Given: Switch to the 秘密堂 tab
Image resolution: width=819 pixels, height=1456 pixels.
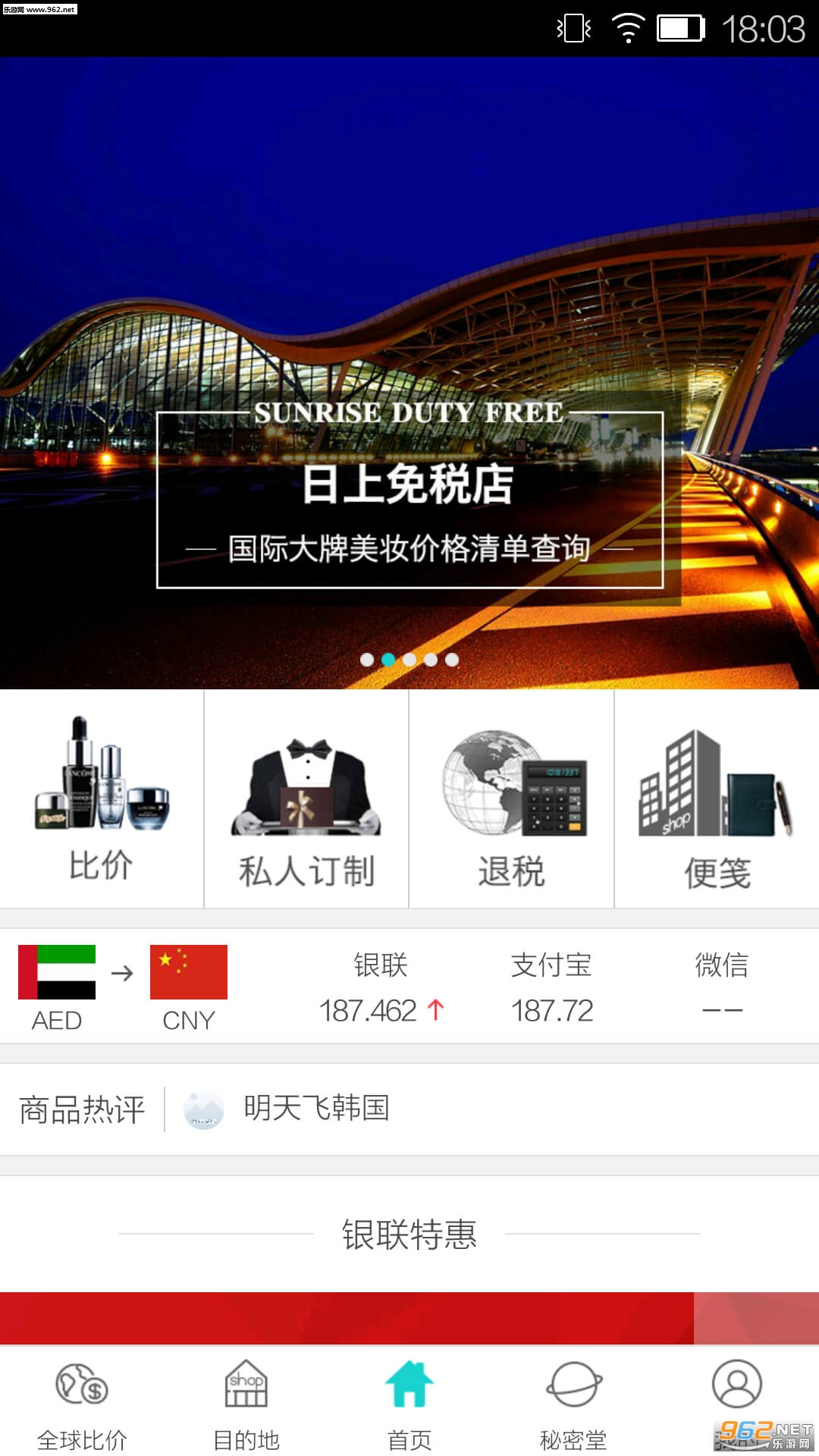Looking at the screenshot, I should [573, 1403].
